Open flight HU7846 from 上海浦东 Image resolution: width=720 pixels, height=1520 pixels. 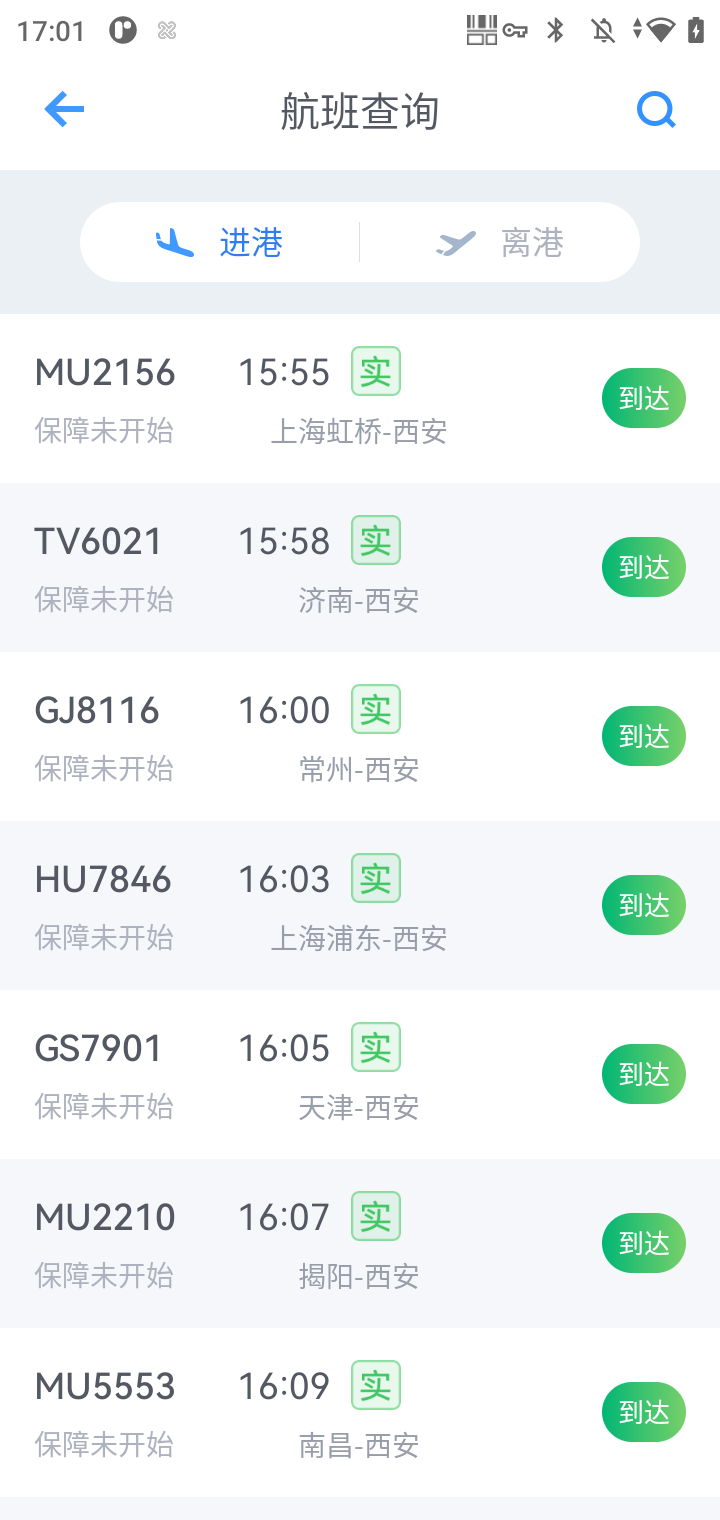pyautogui.click(x=360, y=906)
